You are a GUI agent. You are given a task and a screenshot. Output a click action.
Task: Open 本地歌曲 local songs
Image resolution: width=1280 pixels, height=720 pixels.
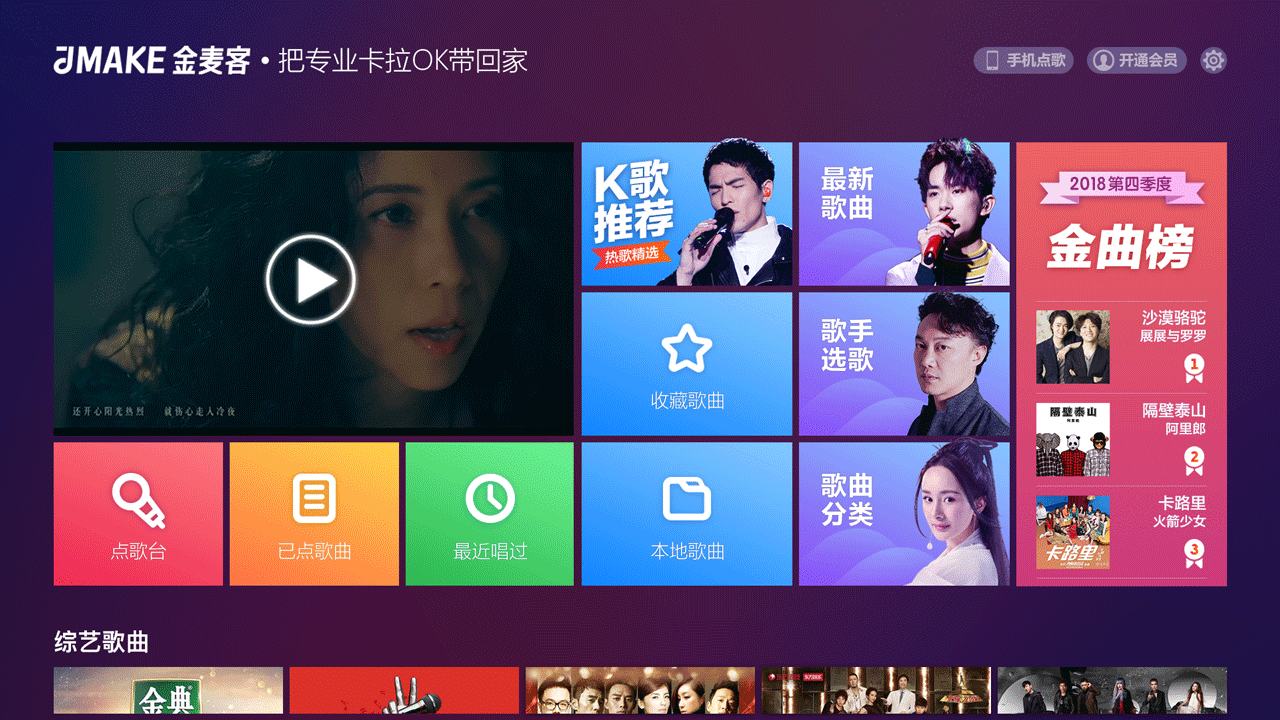coord(686,514)
